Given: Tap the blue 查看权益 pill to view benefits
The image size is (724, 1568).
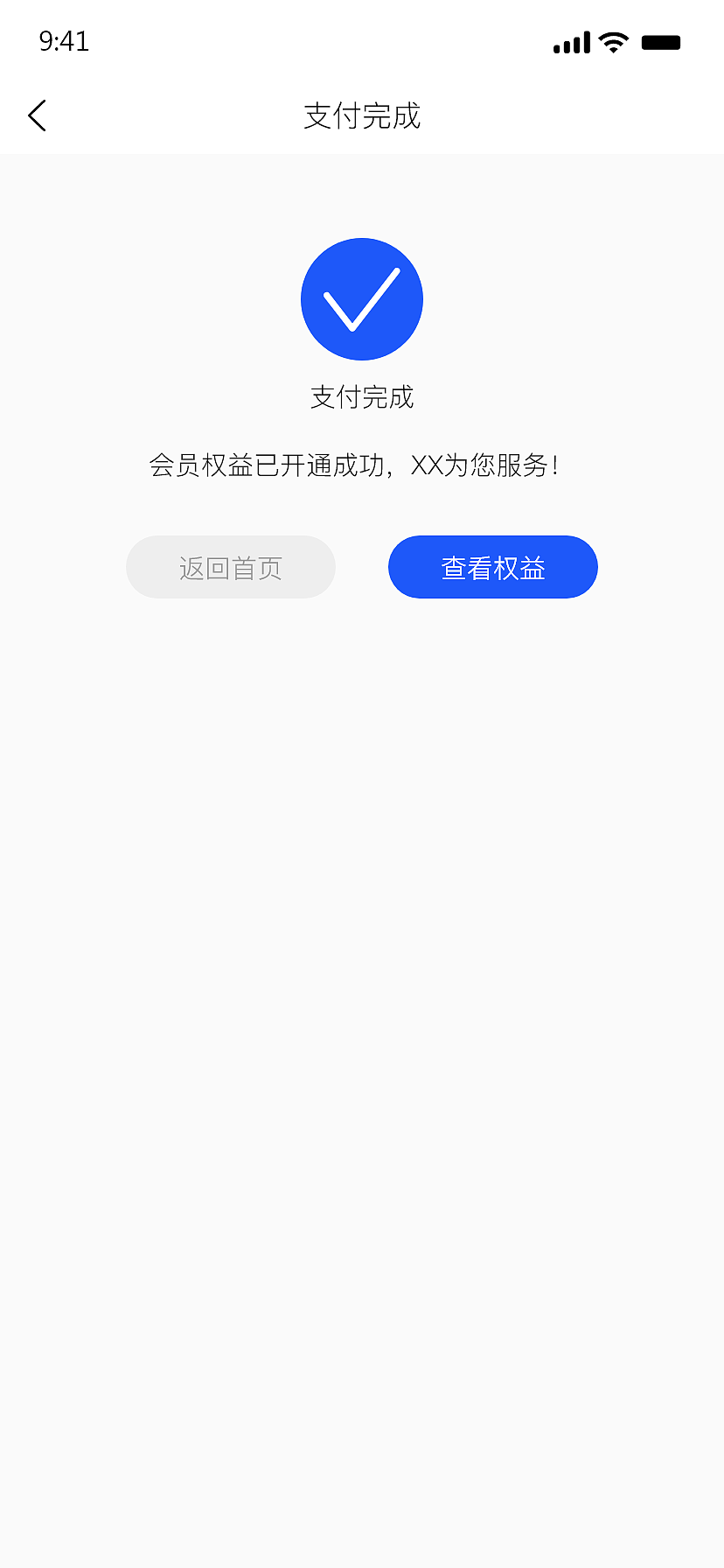Looking at the screenshot, I should [x=492, y=567].
